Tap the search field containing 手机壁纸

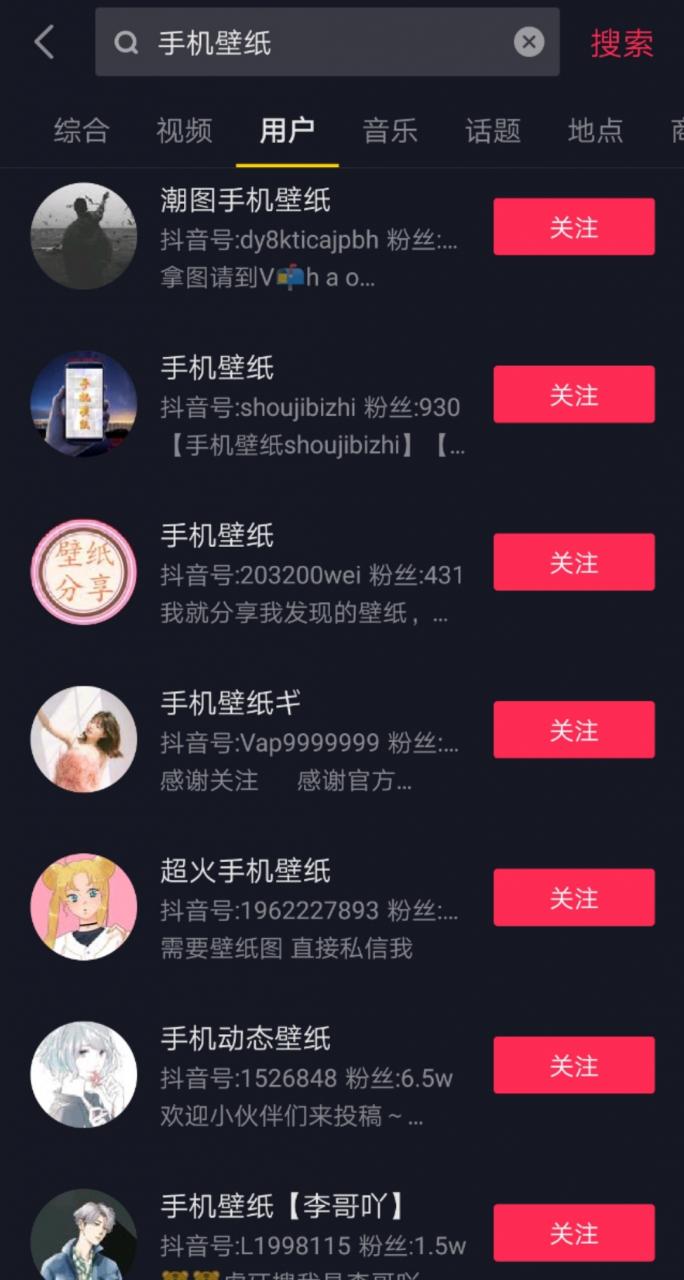coord(327,42)
